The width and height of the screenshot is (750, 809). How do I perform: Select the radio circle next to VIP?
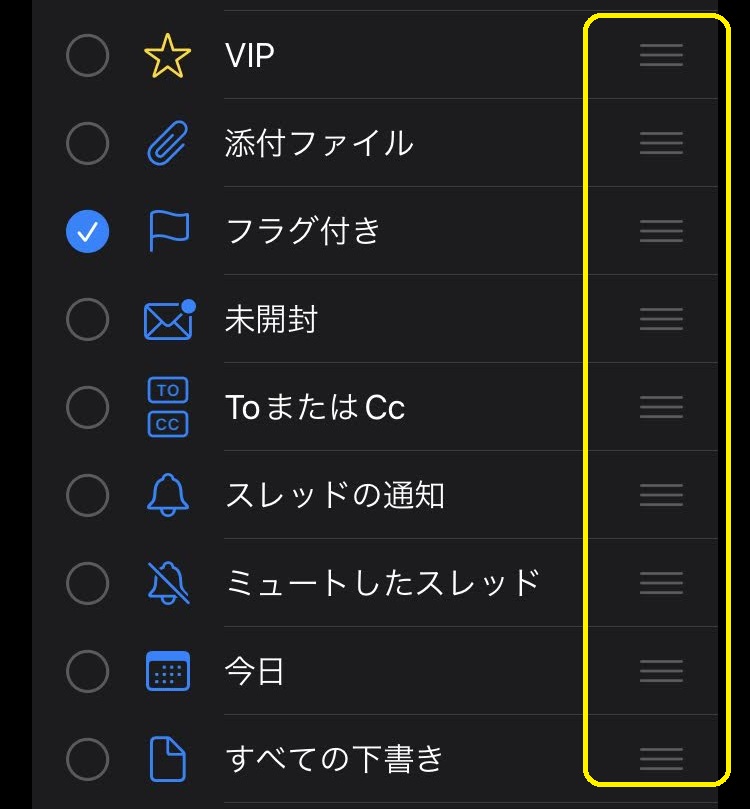coord(87,55)
